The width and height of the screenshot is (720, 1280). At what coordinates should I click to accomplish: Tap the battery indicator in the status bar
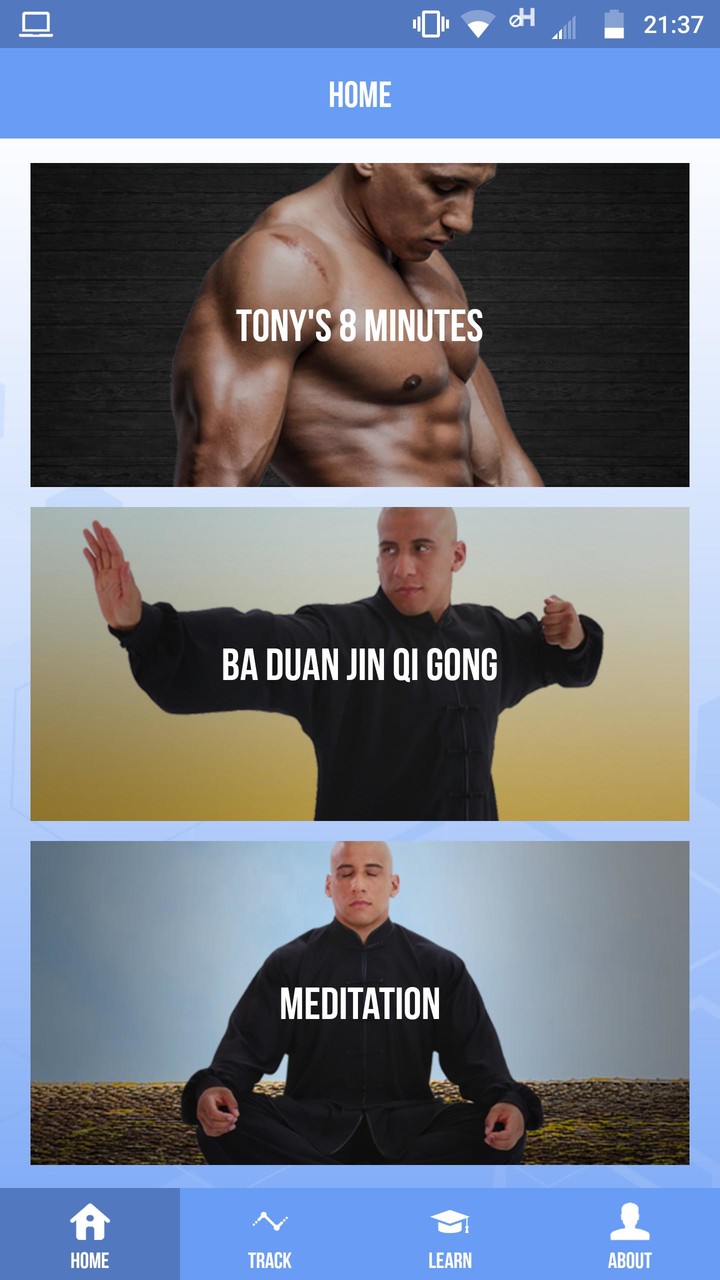[614, 22]
